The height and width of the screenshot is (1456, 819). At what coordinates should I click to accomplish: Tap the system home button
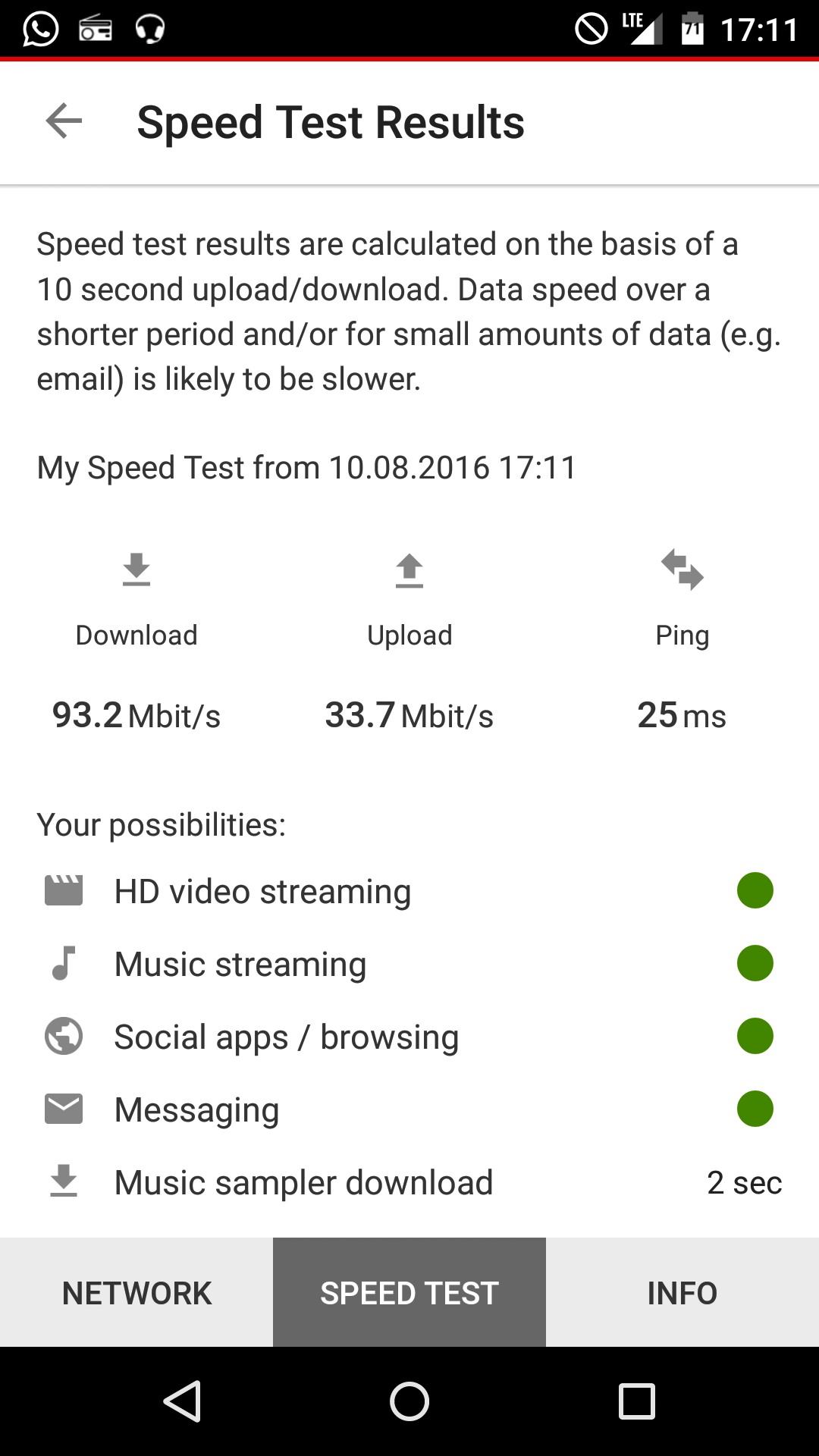tap(409, 1401)
